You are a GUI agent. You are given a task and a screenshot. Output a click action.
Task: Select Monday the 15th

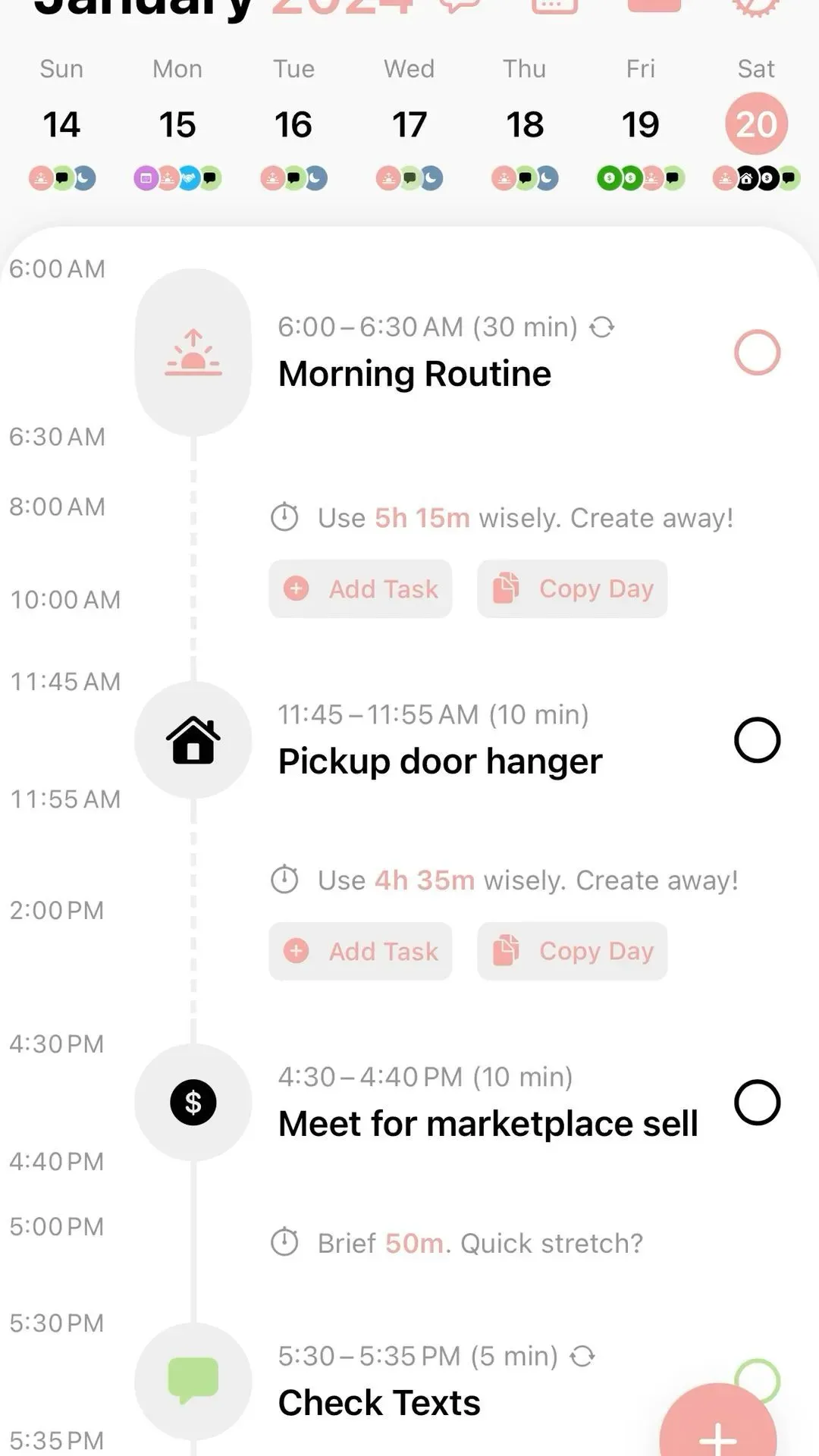click(x=177, y=125)
